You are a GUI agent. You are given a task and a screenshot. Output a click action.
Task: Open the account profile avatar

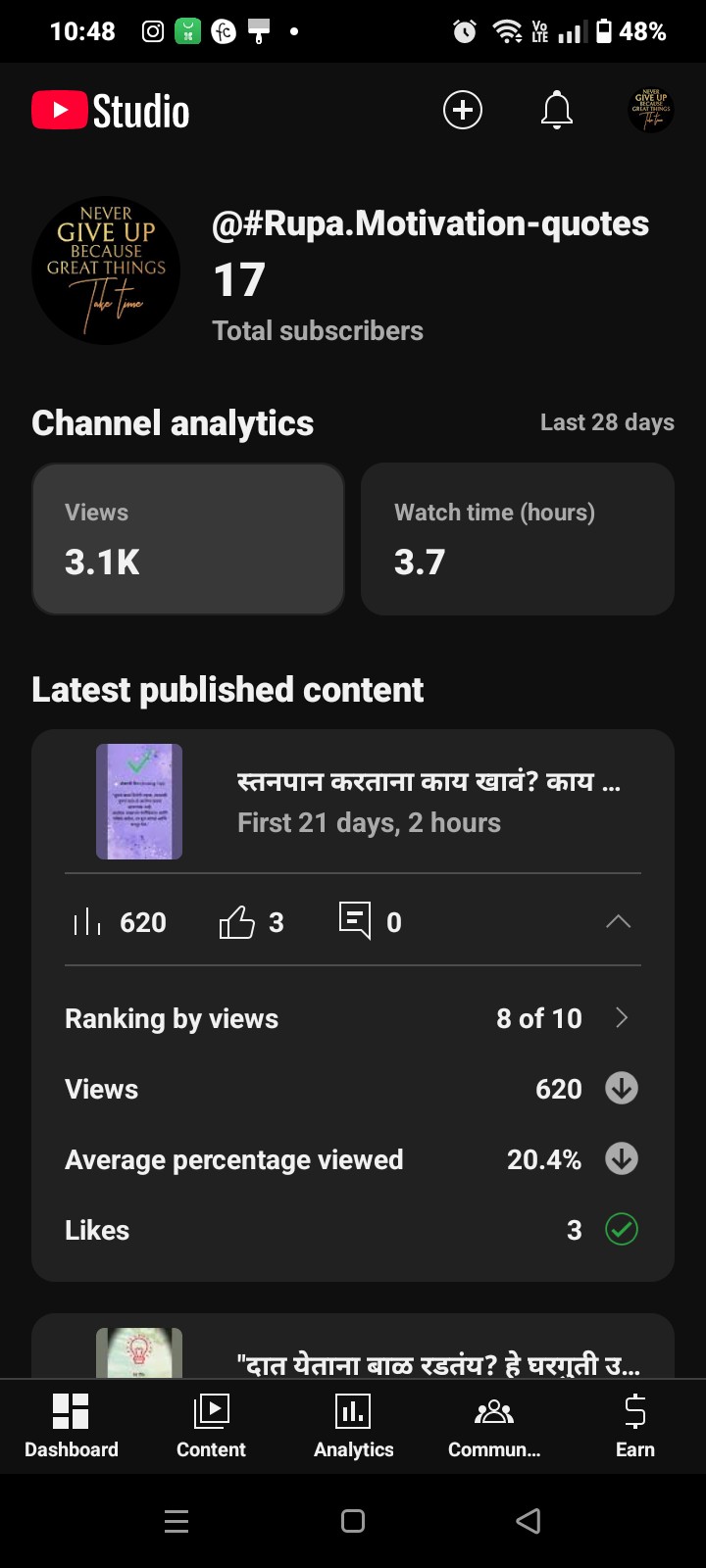pos(650,110)
